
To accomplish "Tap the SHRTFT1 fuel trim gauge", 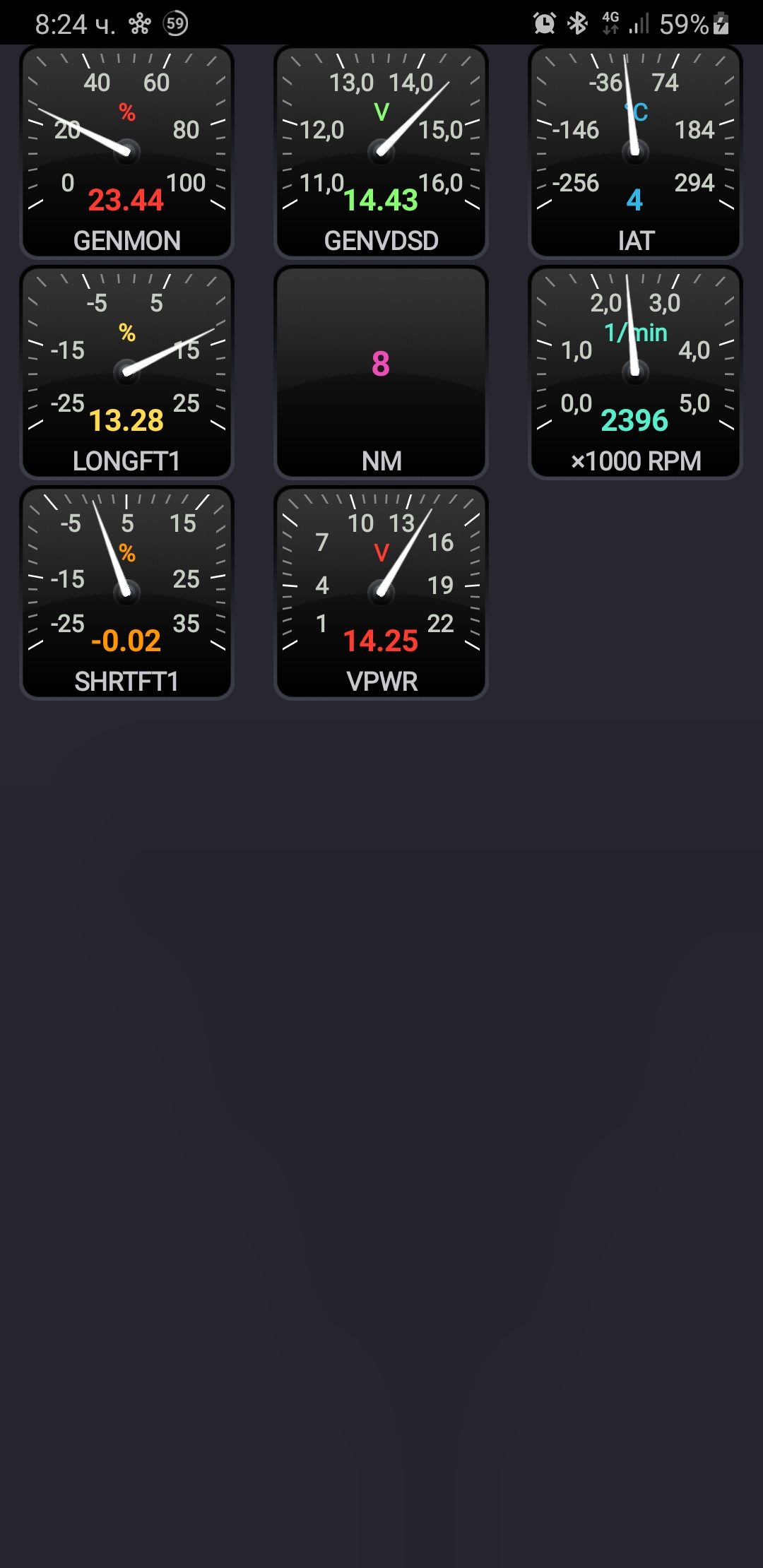I will pyautogui.click(x=126, y=593).
